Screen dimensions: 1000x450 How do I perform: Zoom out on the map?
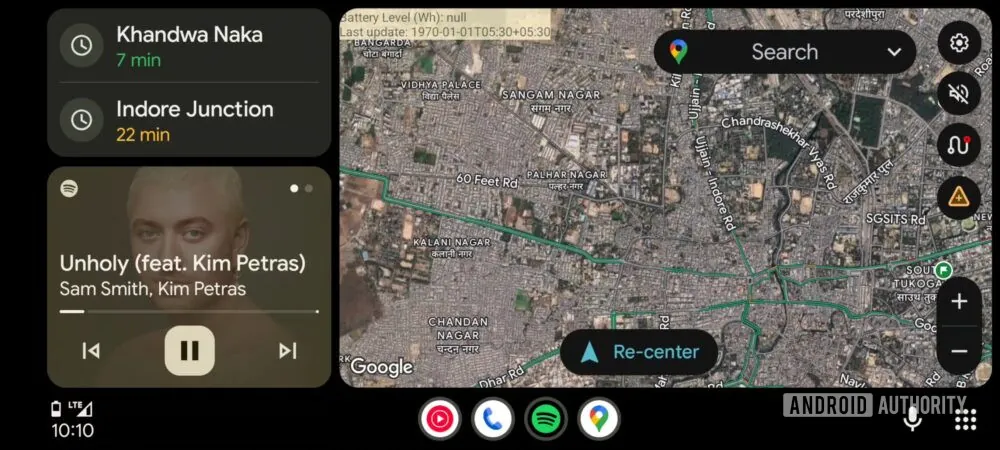[x=959, y=351]
